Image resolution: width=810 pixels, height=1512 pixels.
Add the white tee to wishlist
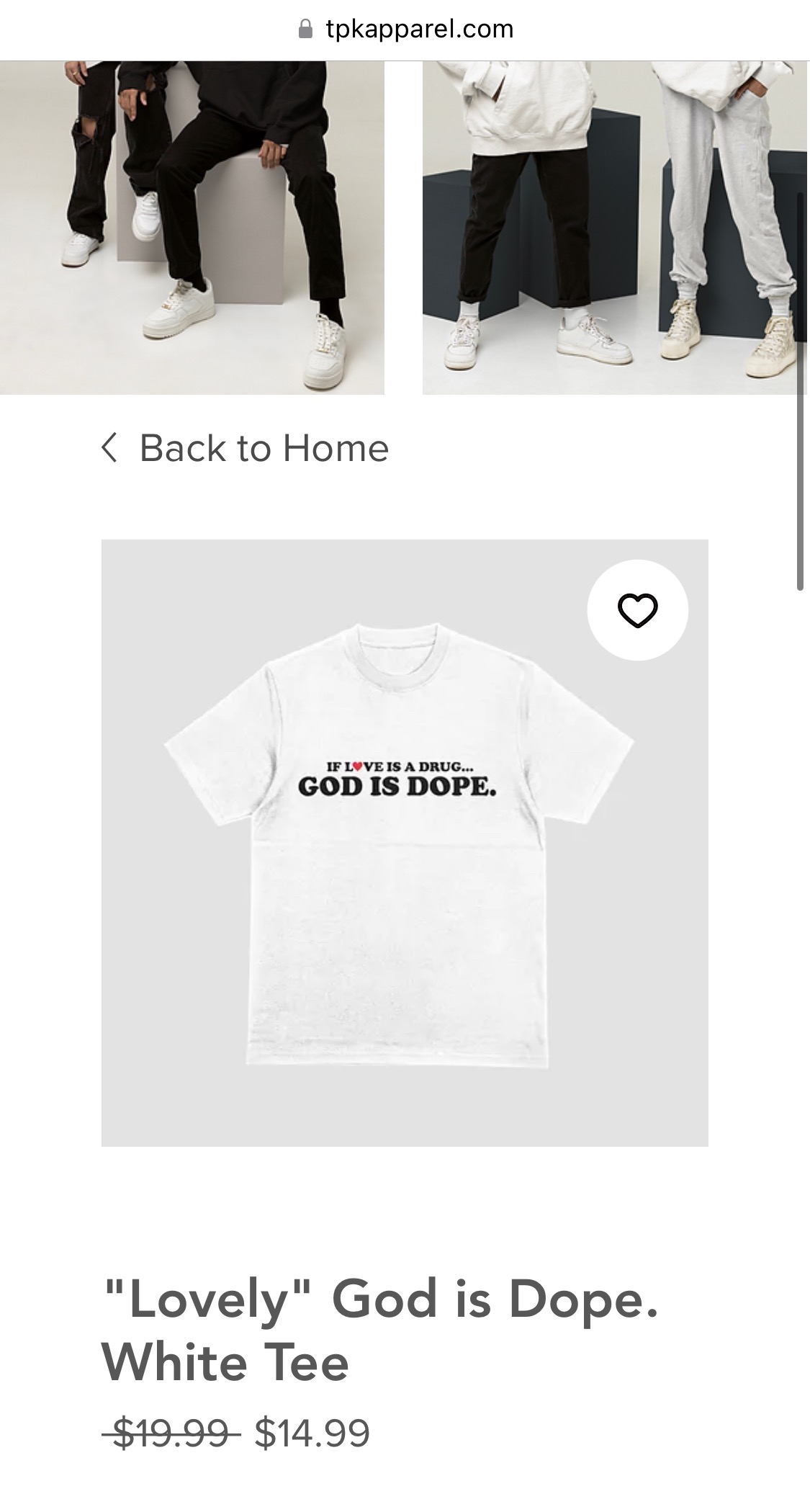pos(637,611)
